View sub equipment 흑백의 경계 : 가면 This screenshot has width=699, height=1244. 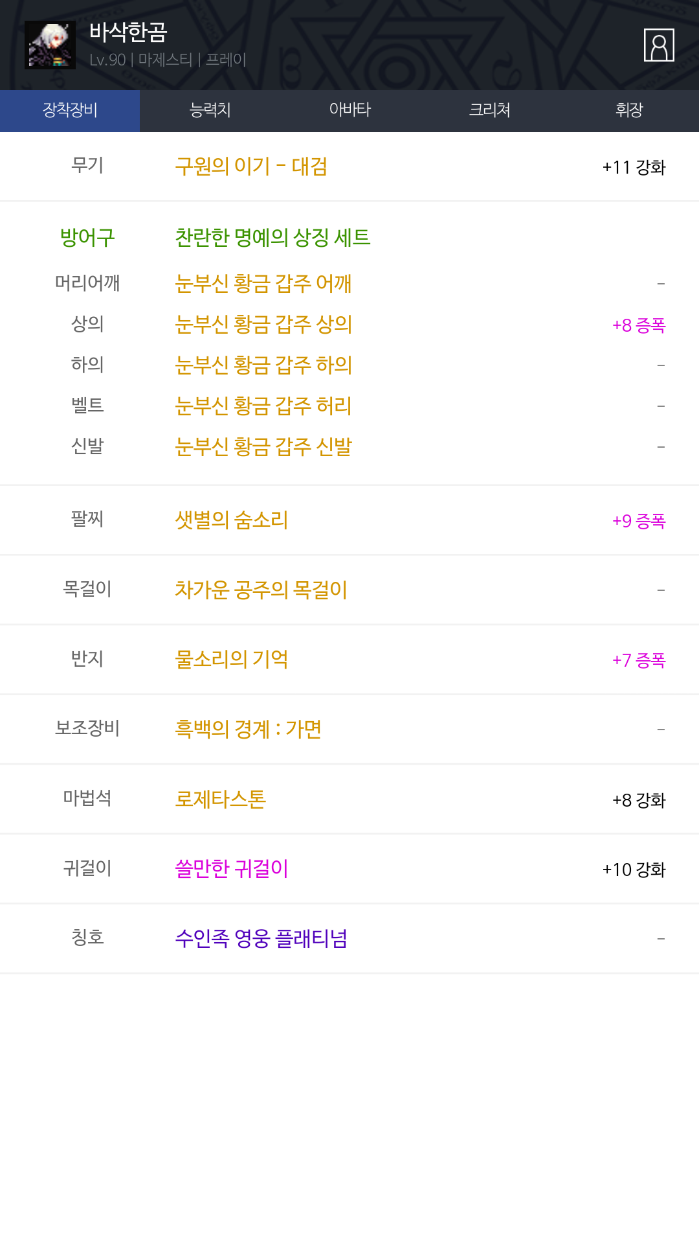pos(248,729)
